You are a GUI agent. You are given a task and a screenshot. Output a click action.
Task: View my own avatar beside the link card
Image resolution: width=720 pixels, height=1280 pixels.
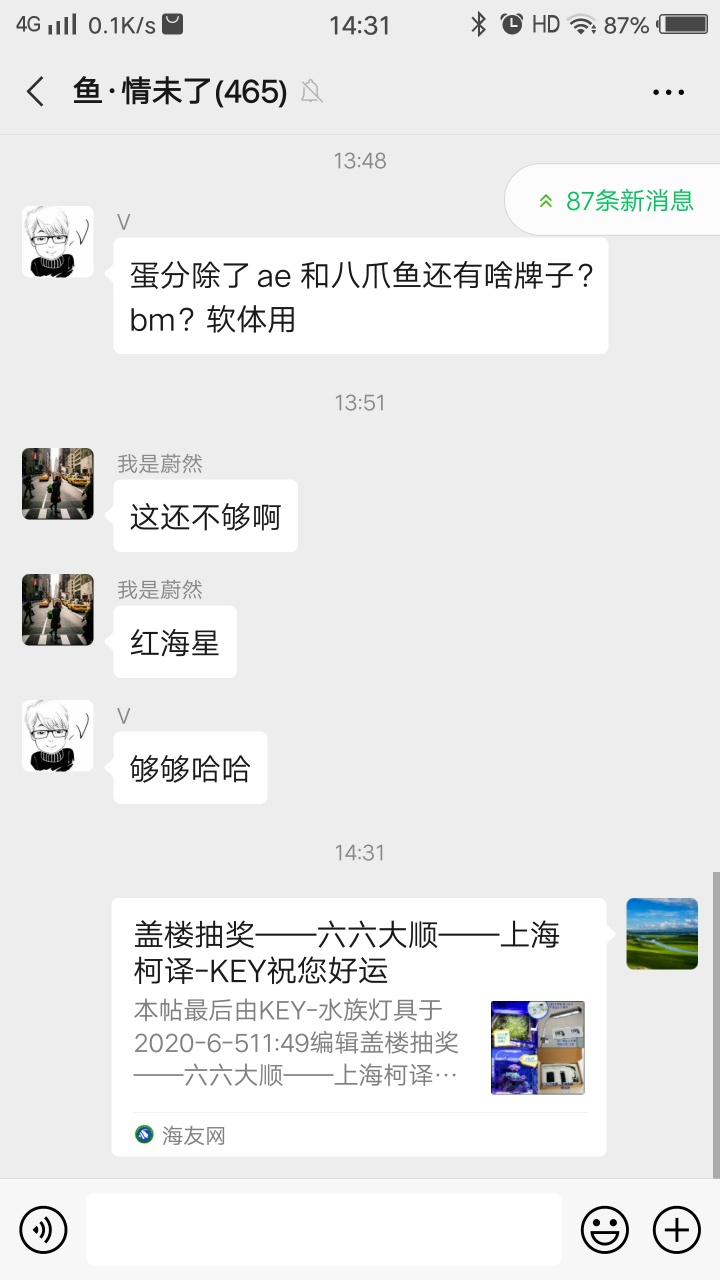pyautogui.click(x=662, y=934)
